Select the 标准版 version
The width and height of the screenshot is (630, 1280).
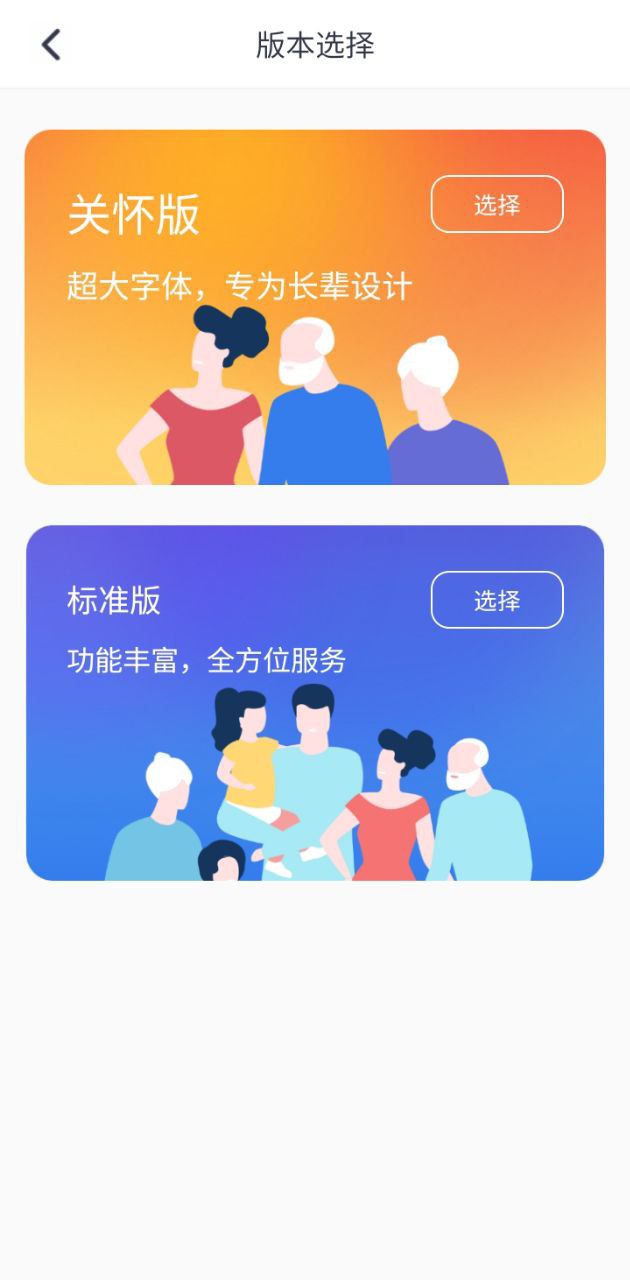(x=497, y=601)
